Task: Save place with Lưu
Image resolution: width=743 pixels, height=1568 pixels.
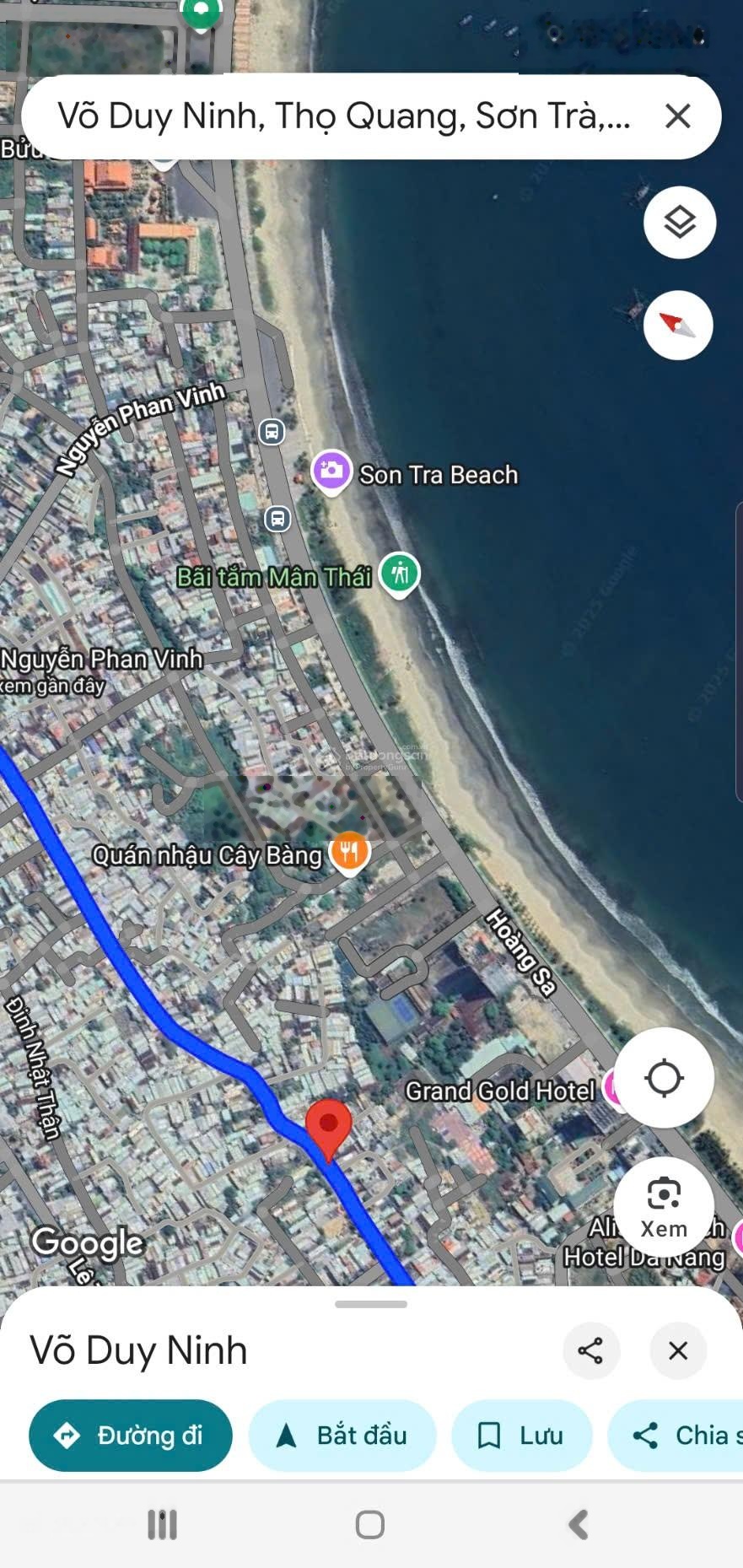Action: (521, 1435)
